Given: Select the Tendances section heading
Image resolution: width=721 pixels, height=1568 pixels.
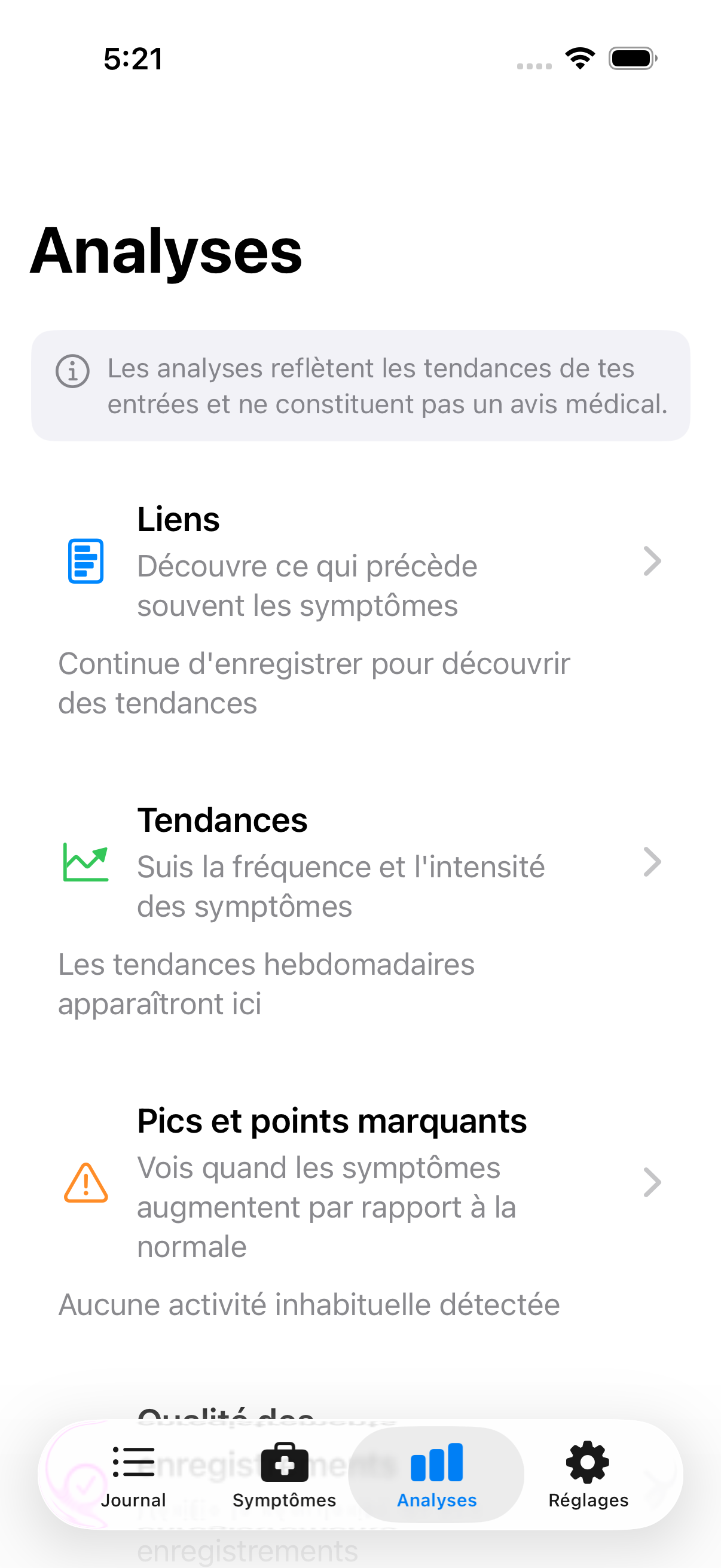Looking at the screenshot, I should pos(222,820).
